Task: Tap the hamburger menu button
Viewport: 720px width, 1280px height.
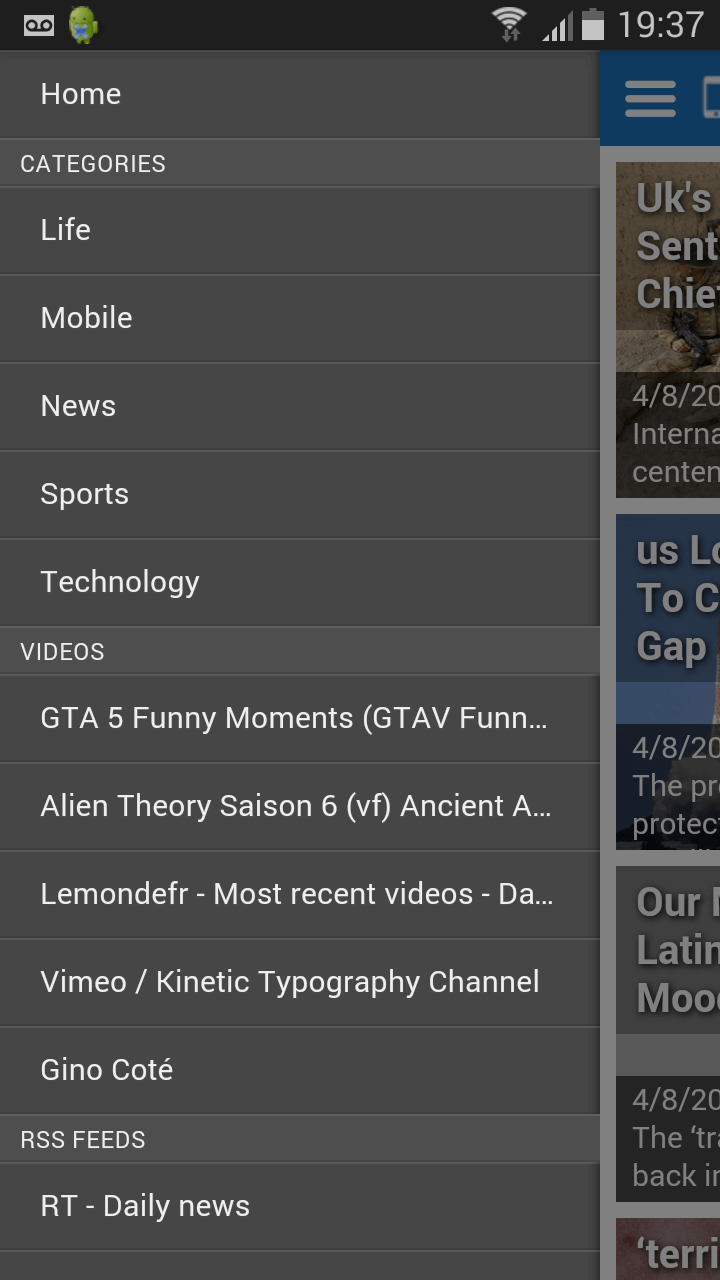Action: [x=651, y=98]
